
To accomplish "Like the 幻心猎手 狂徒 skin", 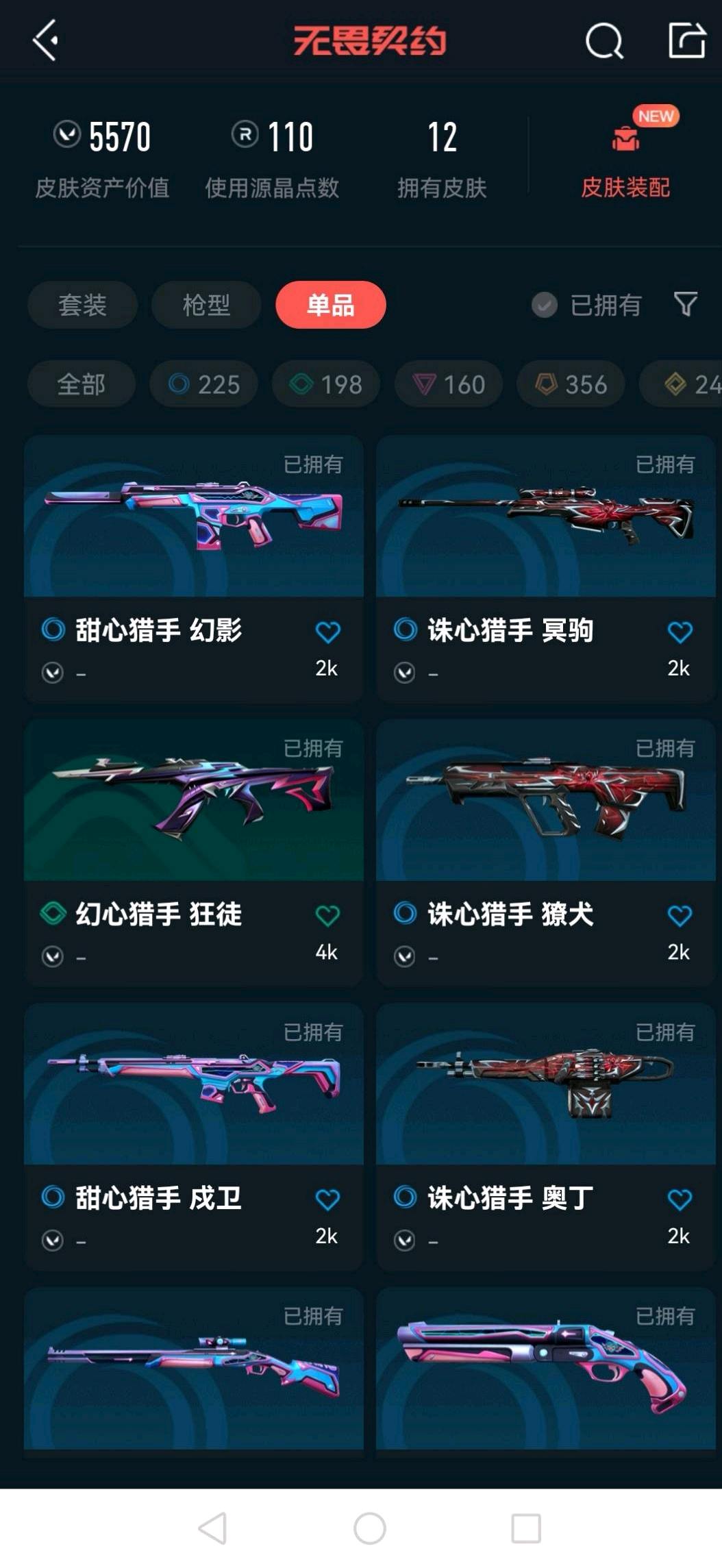I will pos(327,916).
